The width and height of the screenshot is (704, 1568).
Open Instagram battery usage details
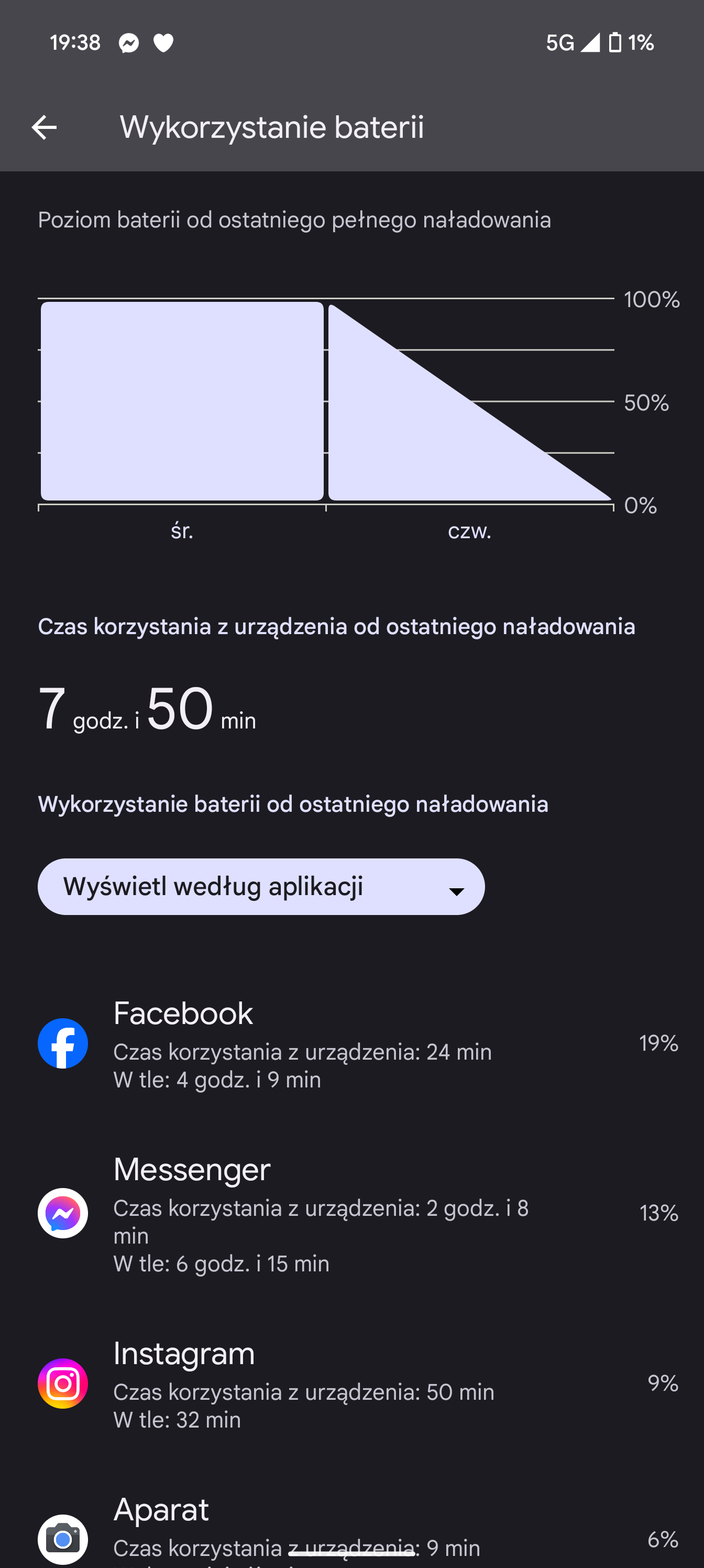pyautogui.click(x=351, y=1383)
